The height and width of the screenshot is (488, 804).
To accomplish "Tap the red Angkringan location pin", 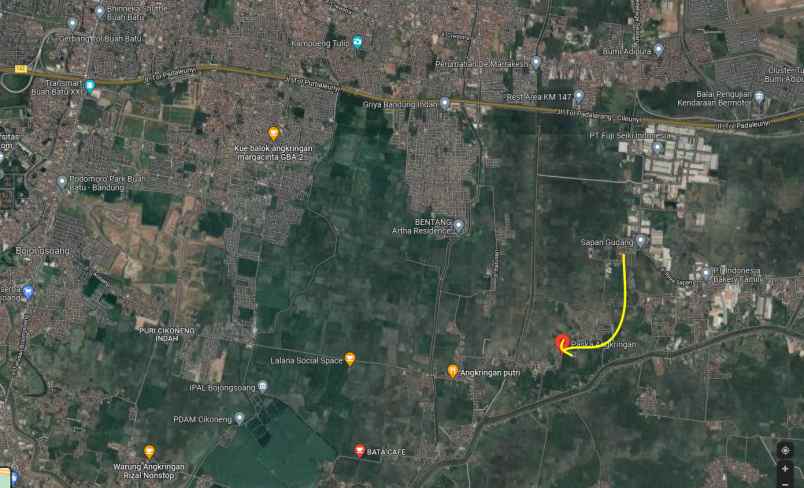I will pyautogui.click(x=562, y=343).
